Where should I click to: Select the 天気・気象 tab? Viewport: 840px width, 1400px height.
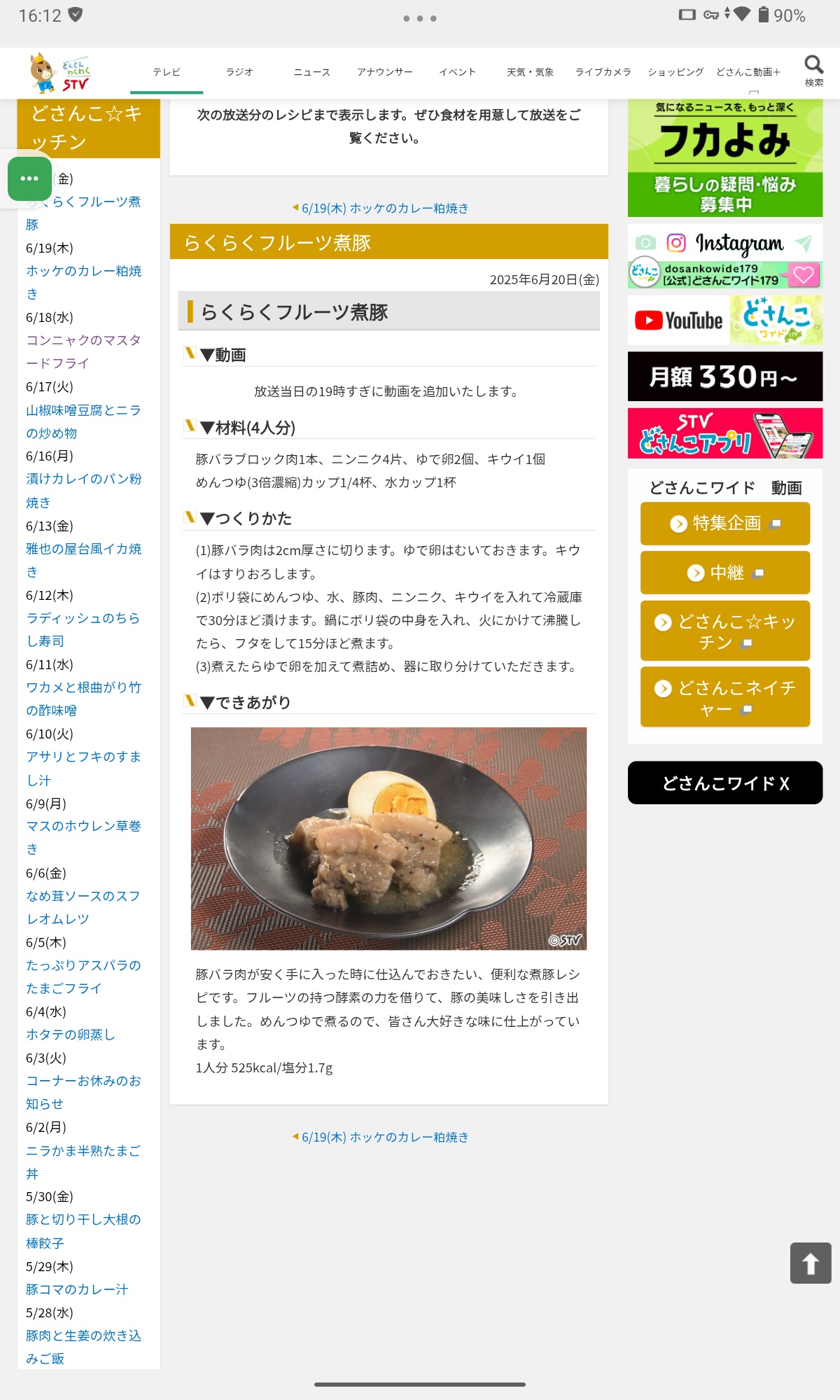click(530, 72)
